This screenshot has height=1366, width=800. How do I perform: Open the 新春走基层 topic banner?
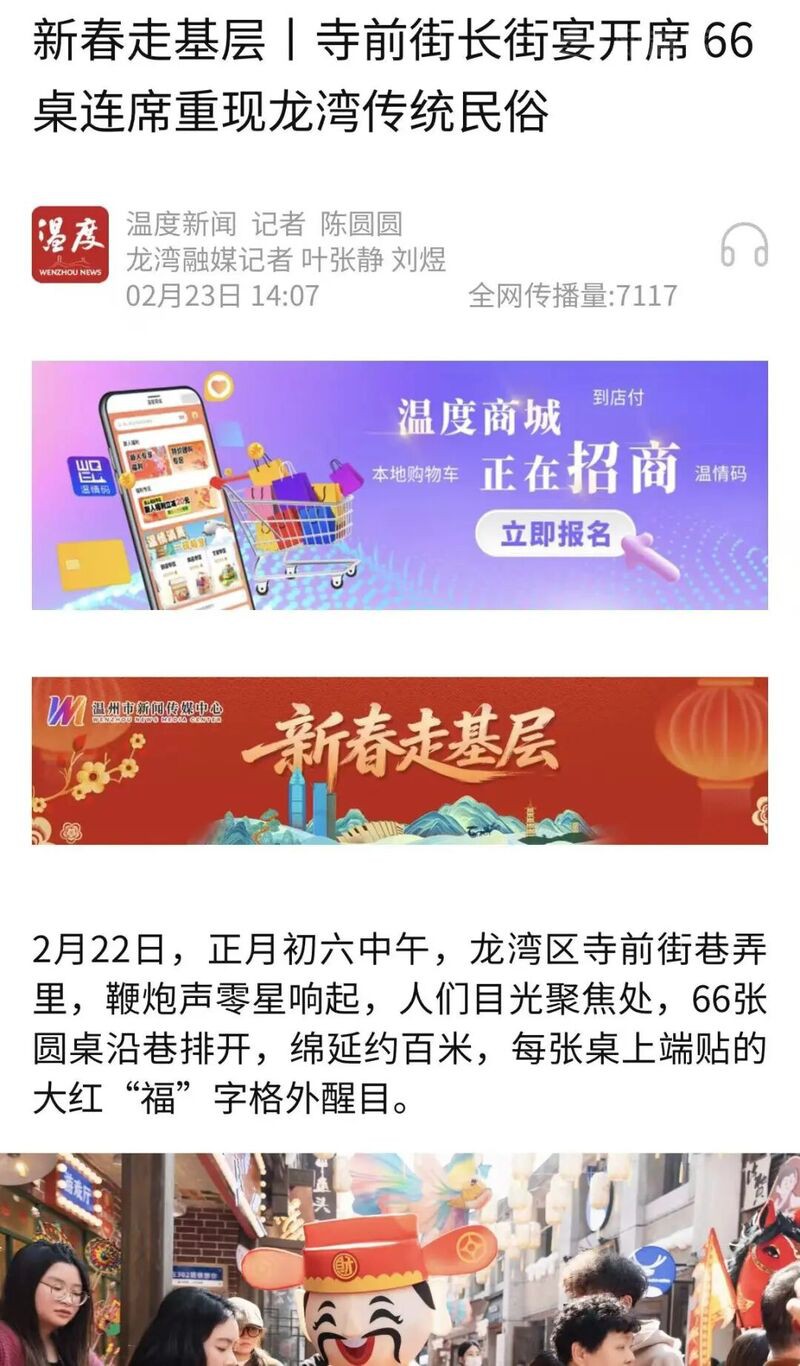(x=400, y=761)
